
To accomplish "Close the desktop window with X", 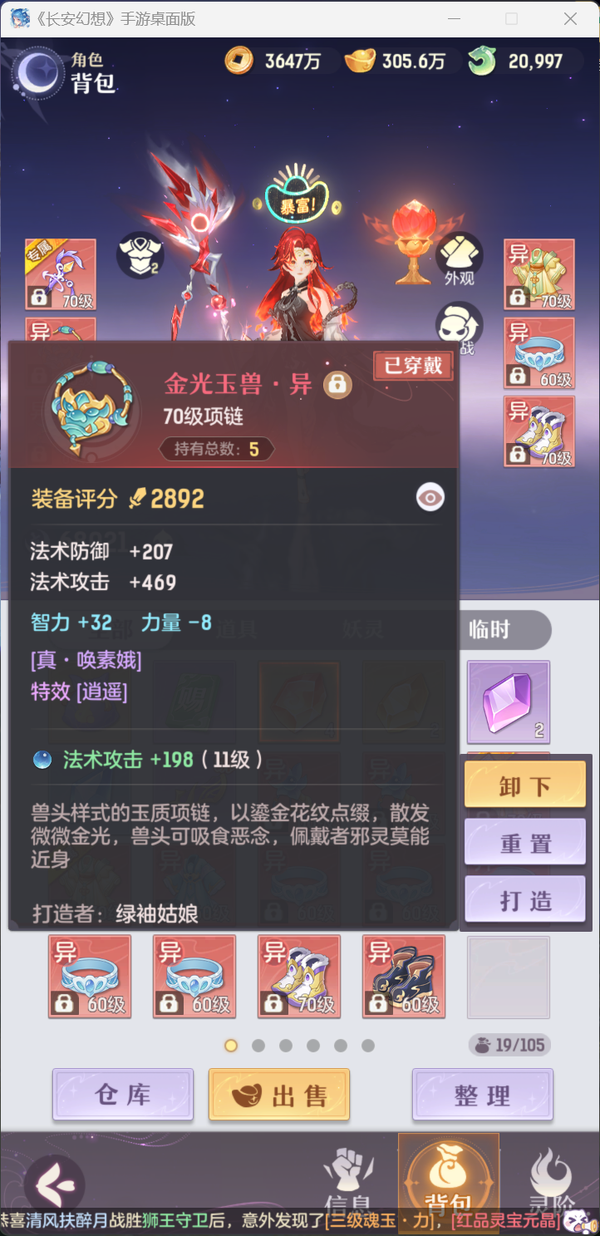I will 570,19.
